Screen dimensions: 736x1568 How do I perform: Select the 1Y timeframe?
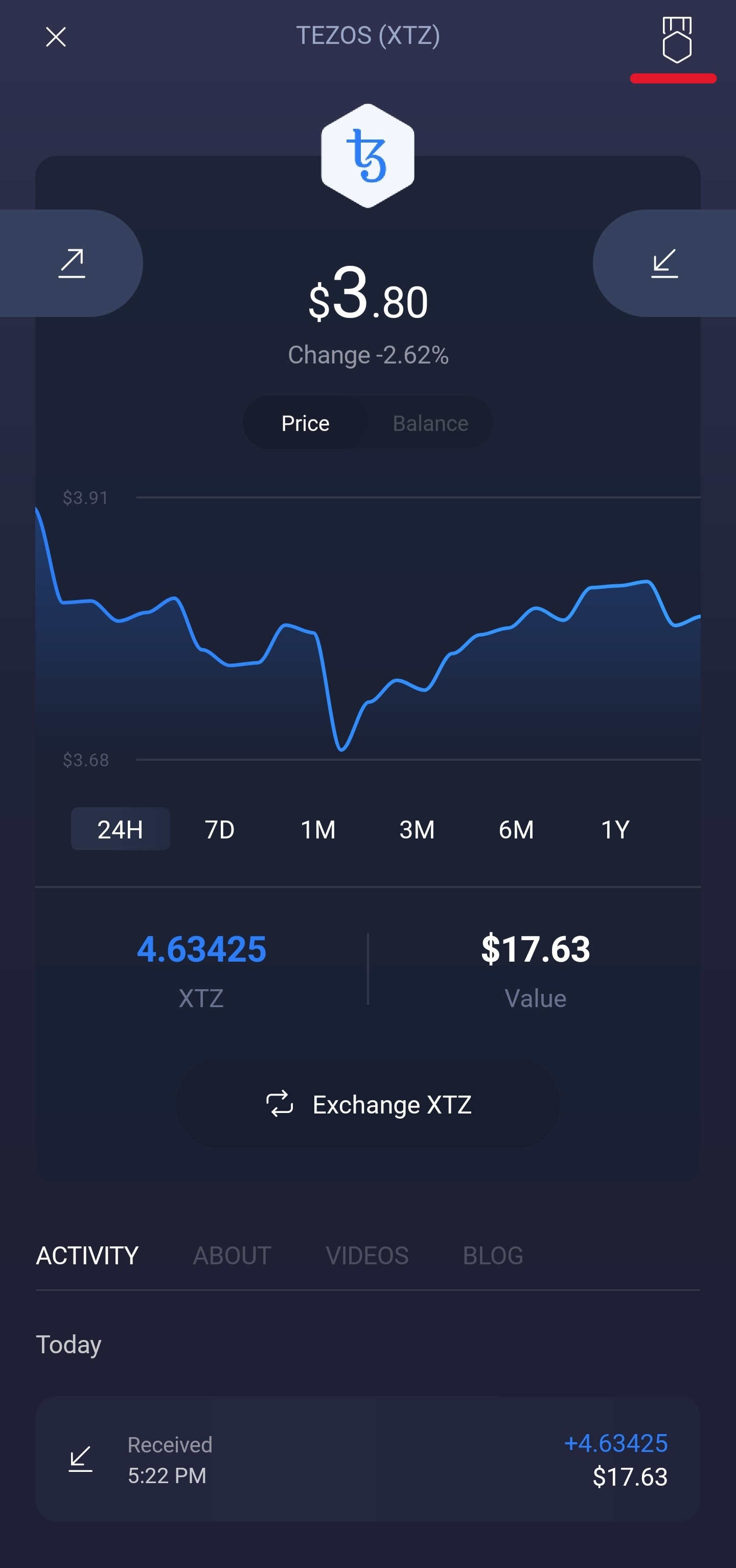[615, 829]
